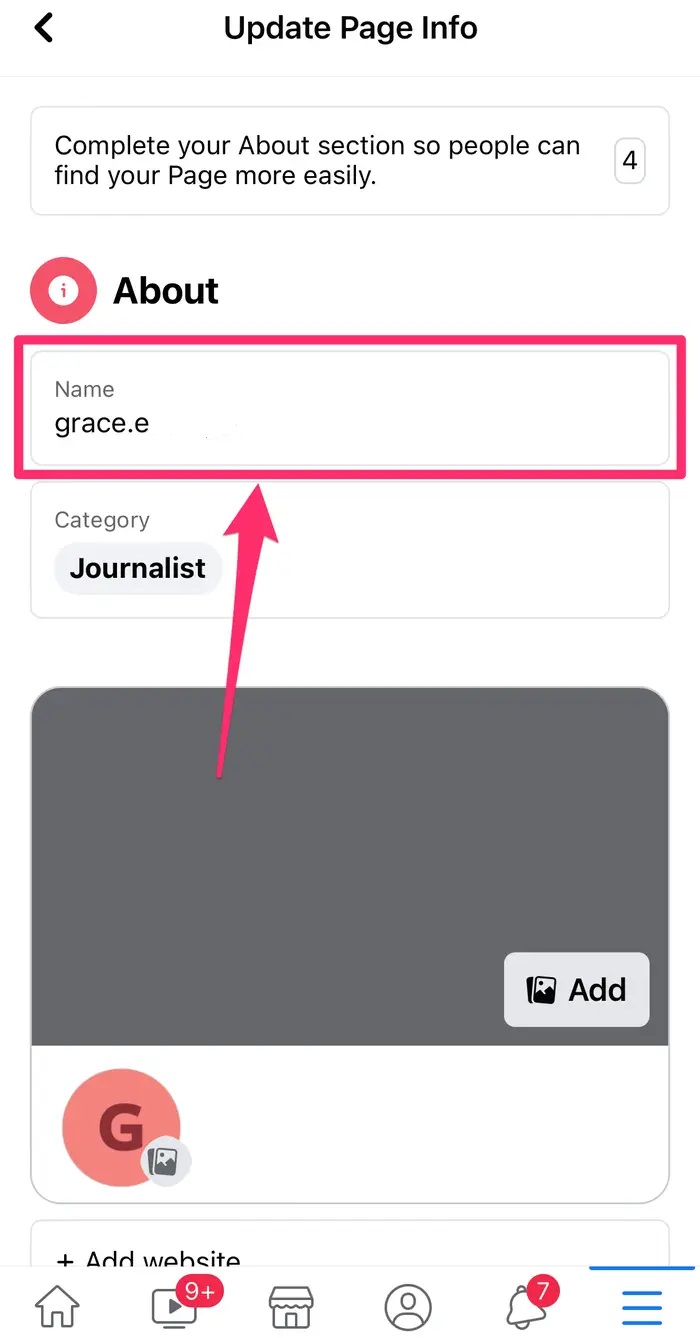Change the profile picture
The height and width of the screenshot is (1338, 700).
click(x=164, y=1161)
